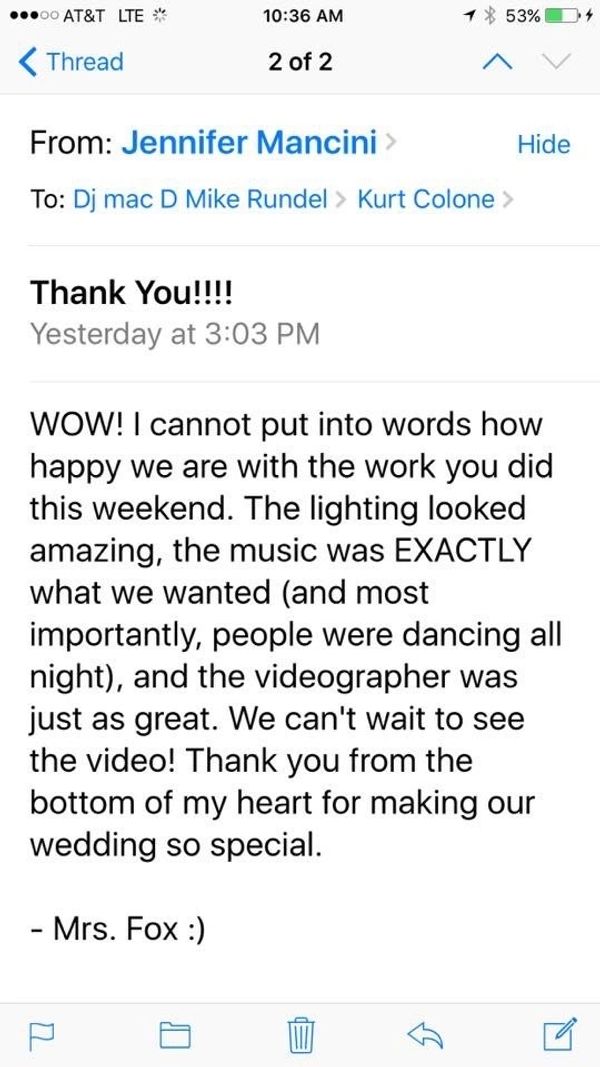The height and width of the screenshot is (1067, 600).
Task: Move this email to a folder
Action: 175,1029
